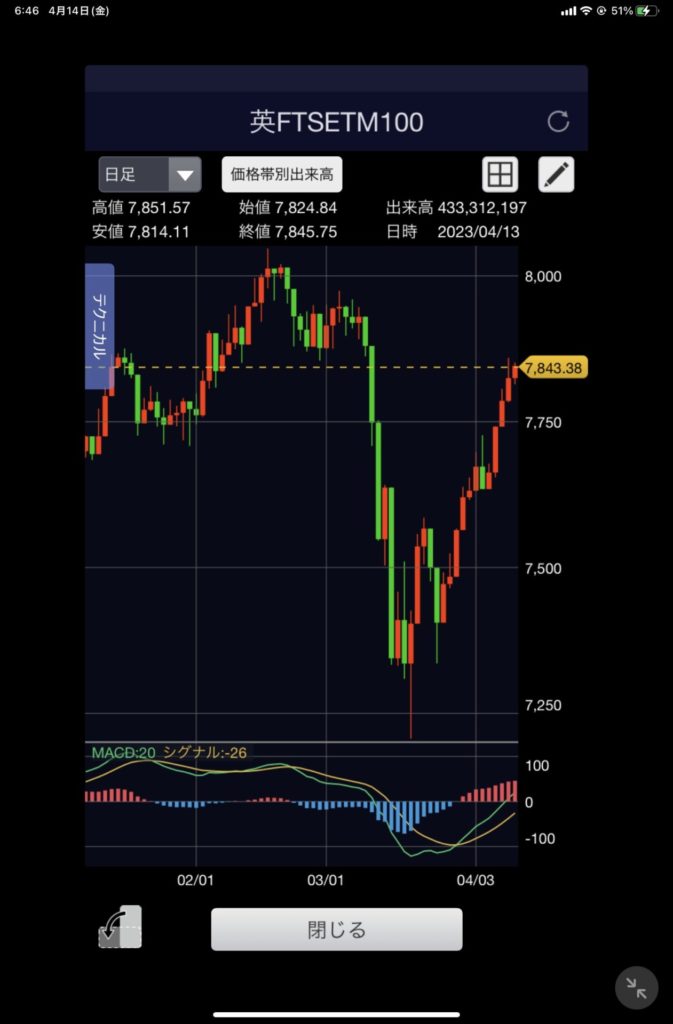
Task: Expand the テクニカル side tab
Action: [x=100, y=326]
